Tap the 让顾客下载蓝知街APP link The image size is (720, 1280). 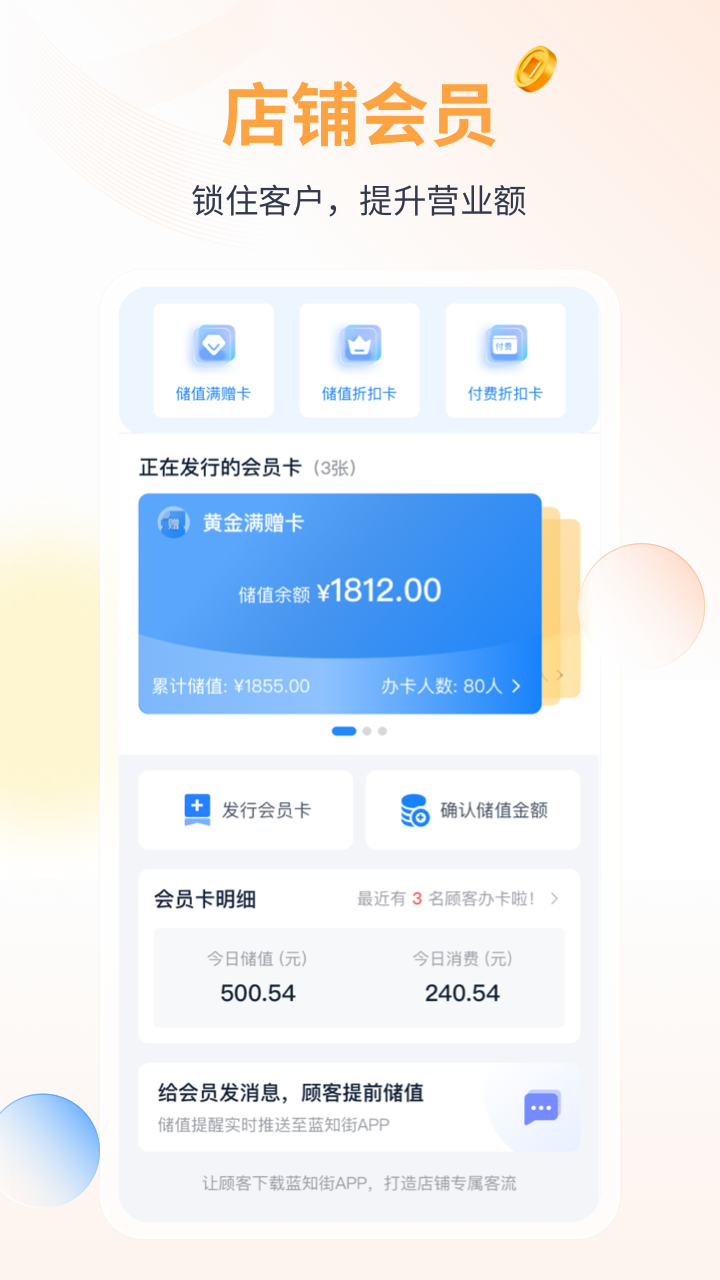tap(359, 1183)
